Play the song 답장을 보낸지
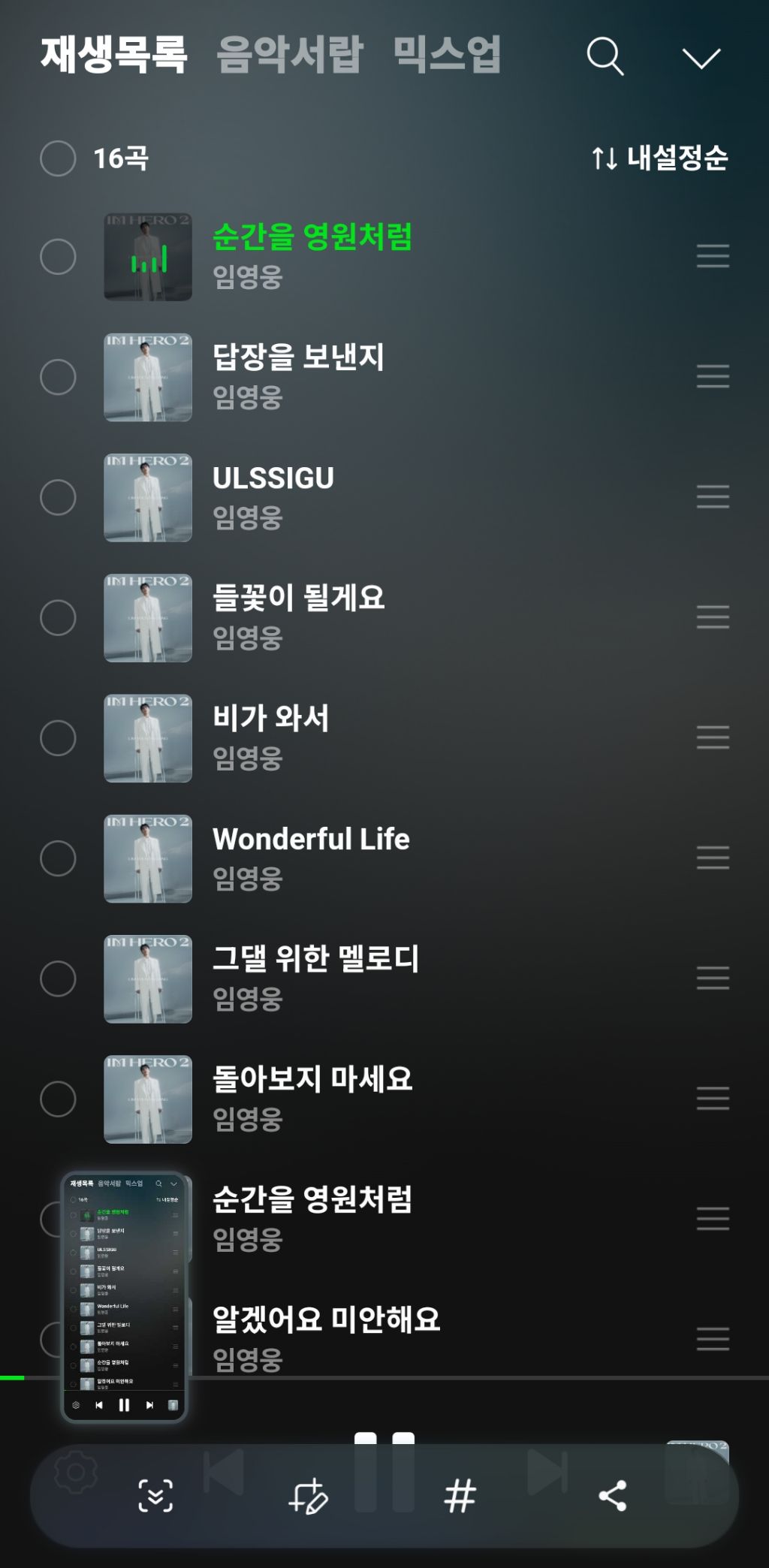Viewport: 769px width, 1568px height. [298, 357]
